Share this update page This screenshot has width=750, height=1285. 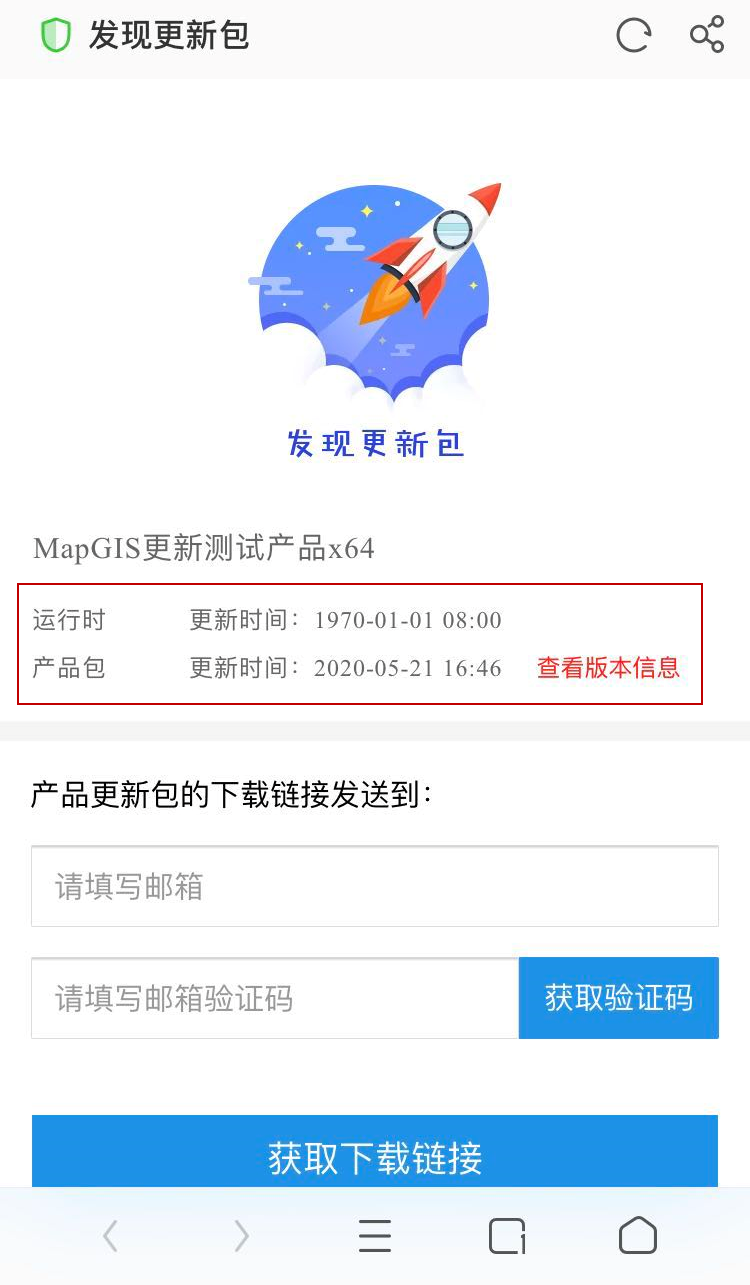707,35
